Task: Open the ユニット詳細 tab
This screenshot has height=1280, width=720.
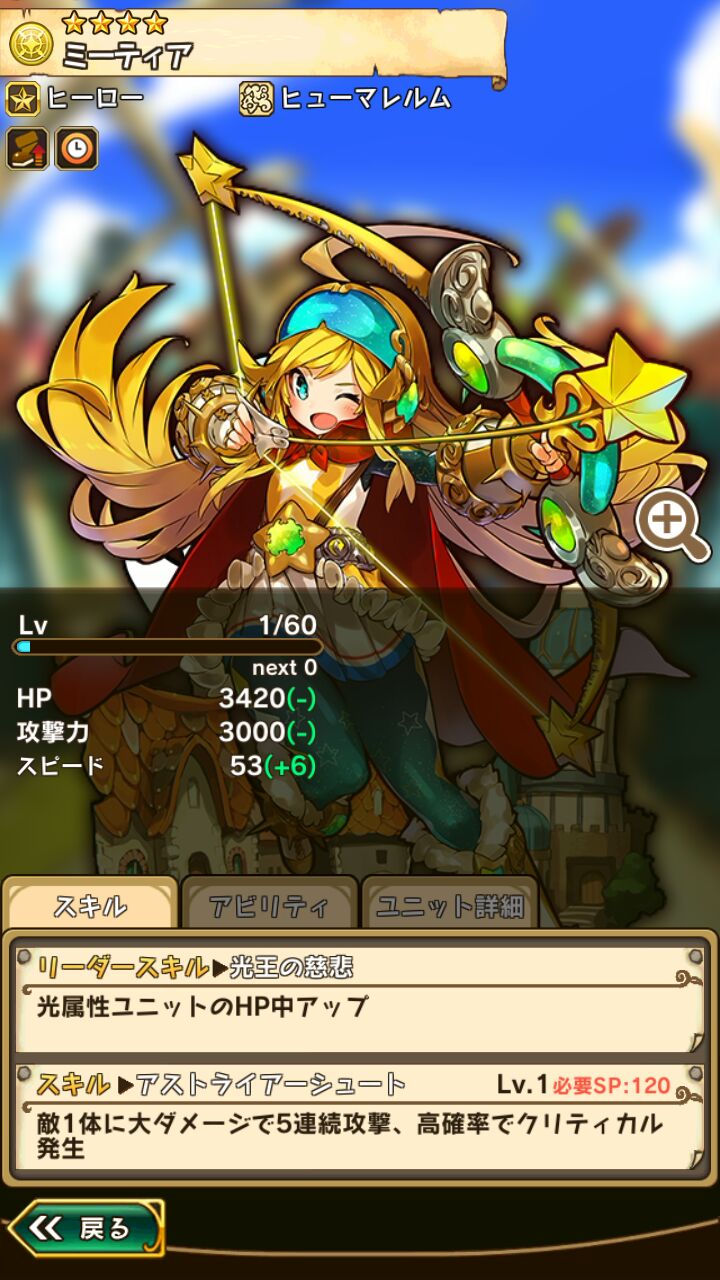Action: click(449, 905)
